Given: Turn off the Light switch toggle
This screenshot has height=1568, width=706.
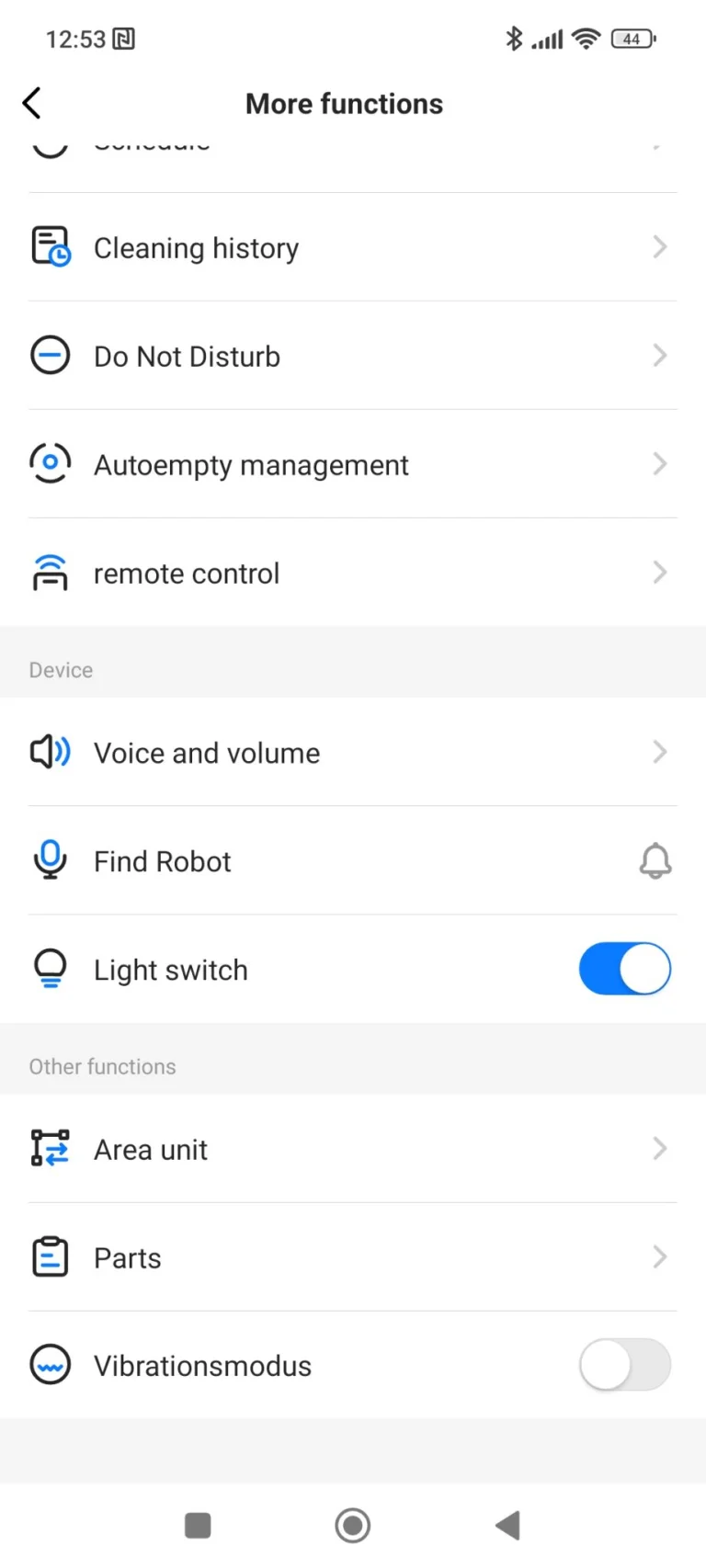Looking at the screenshot, I should tap(624, 969).
